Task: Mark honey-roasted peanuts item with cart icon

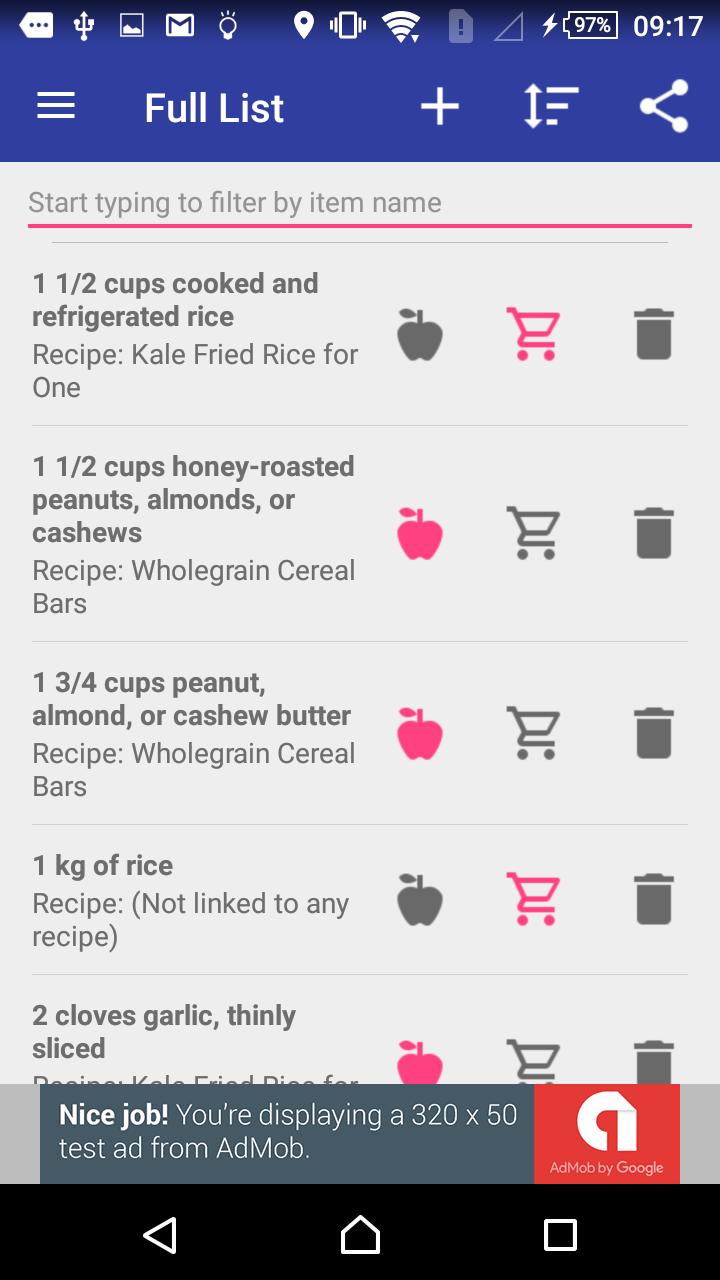Action: pyautogui.click(x=533, y=533)
